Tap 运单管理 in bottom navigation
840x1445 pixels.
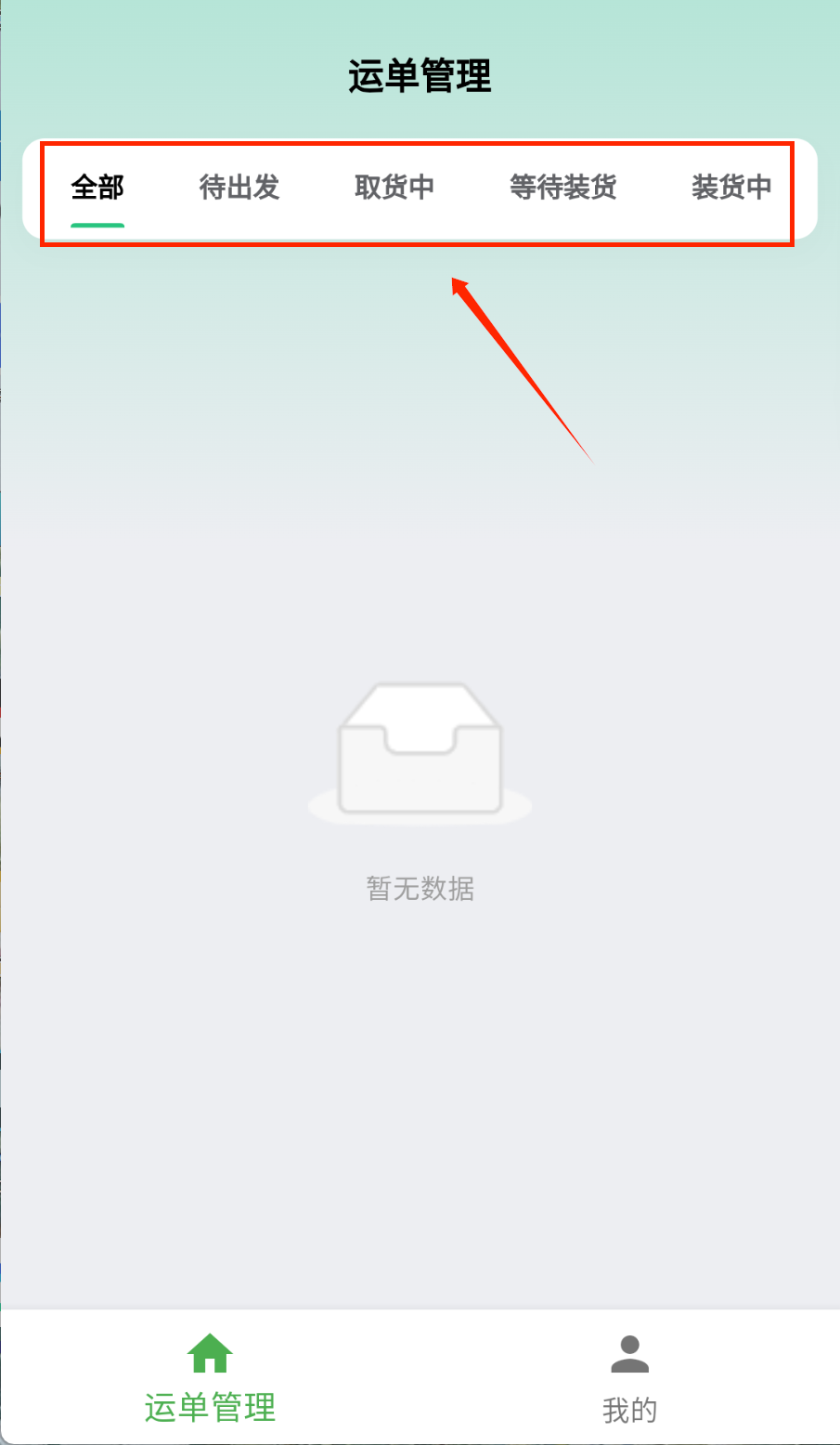point(210,1379)
